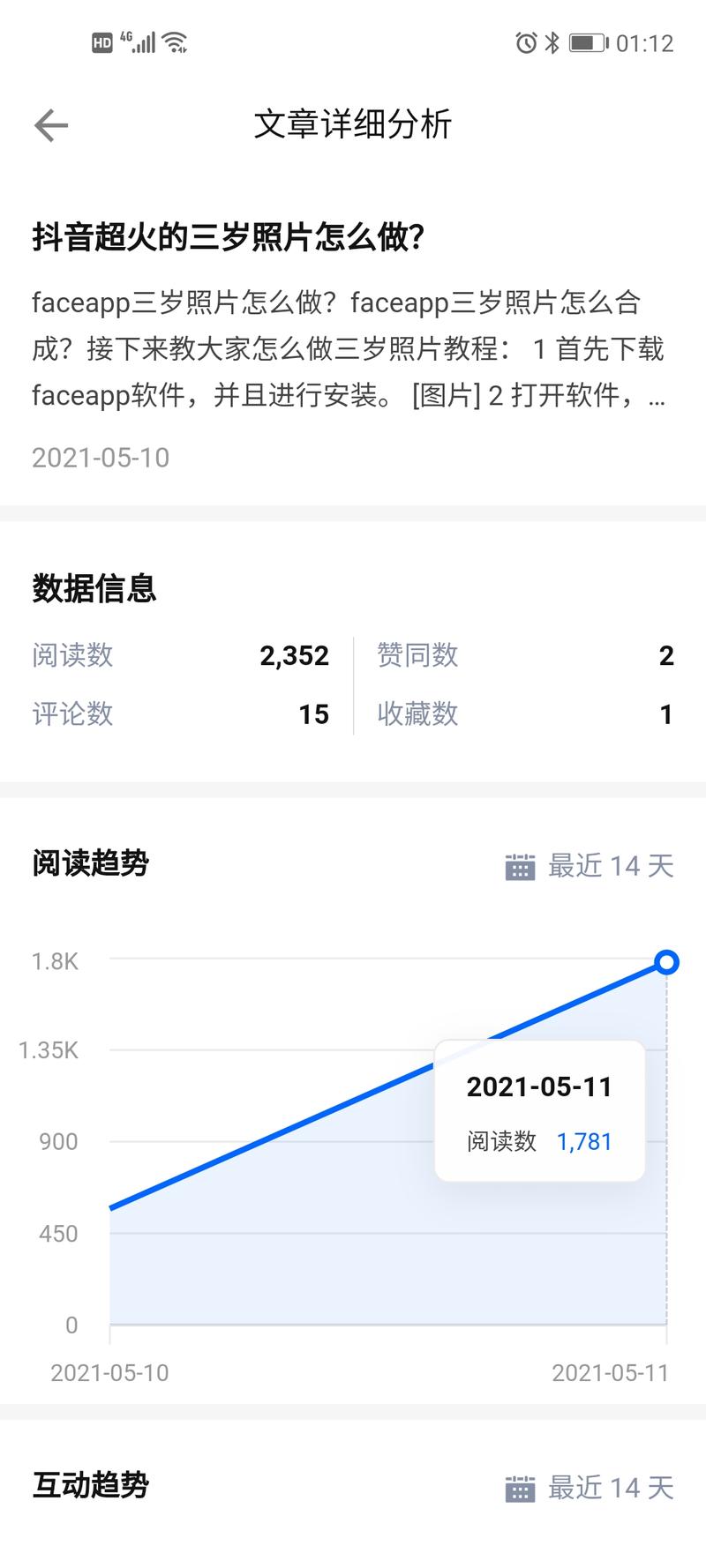Tap the alarm clock icon in status bar
The width and height of the screenshot is (706, 1568).
tap(527, 42)
